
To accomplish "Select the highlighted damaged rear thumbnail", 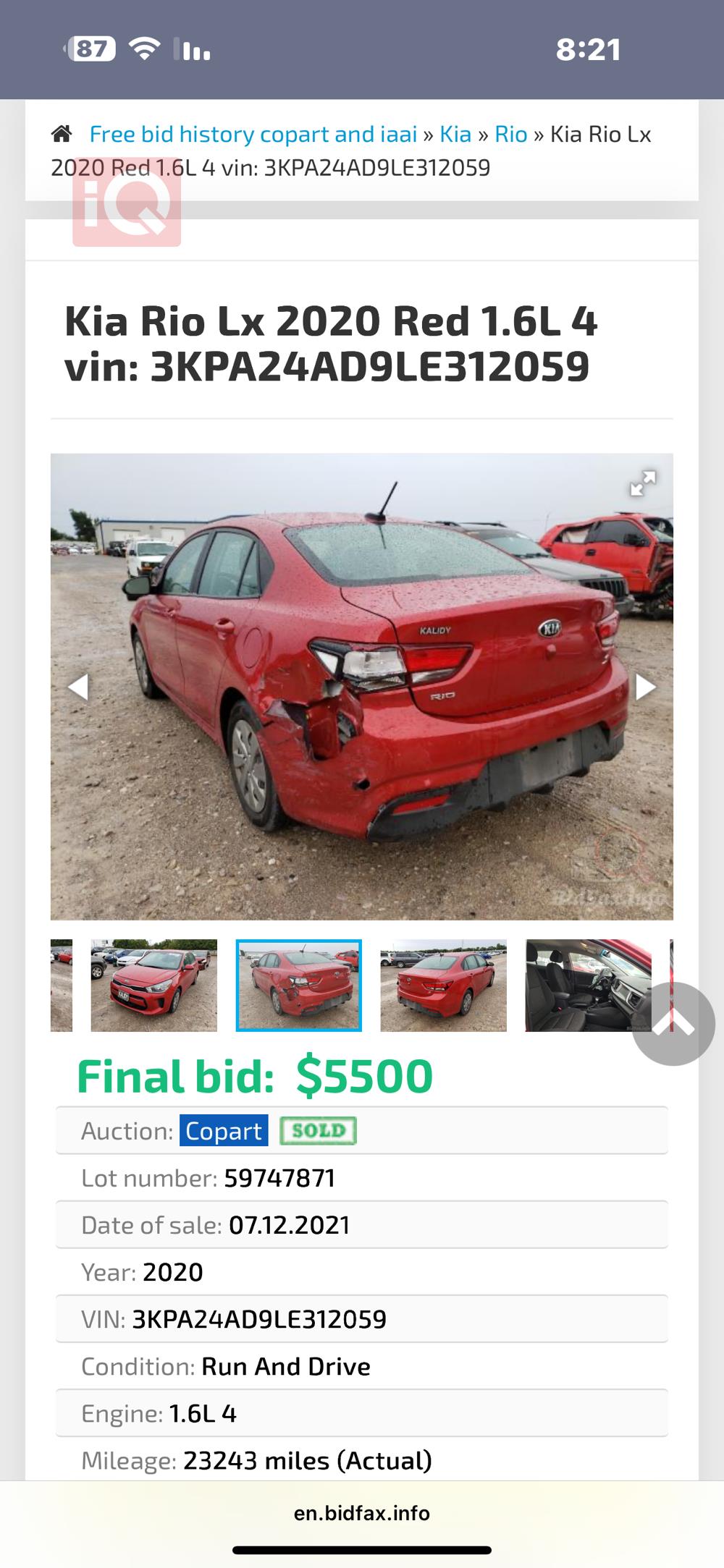I will [298, 985].
